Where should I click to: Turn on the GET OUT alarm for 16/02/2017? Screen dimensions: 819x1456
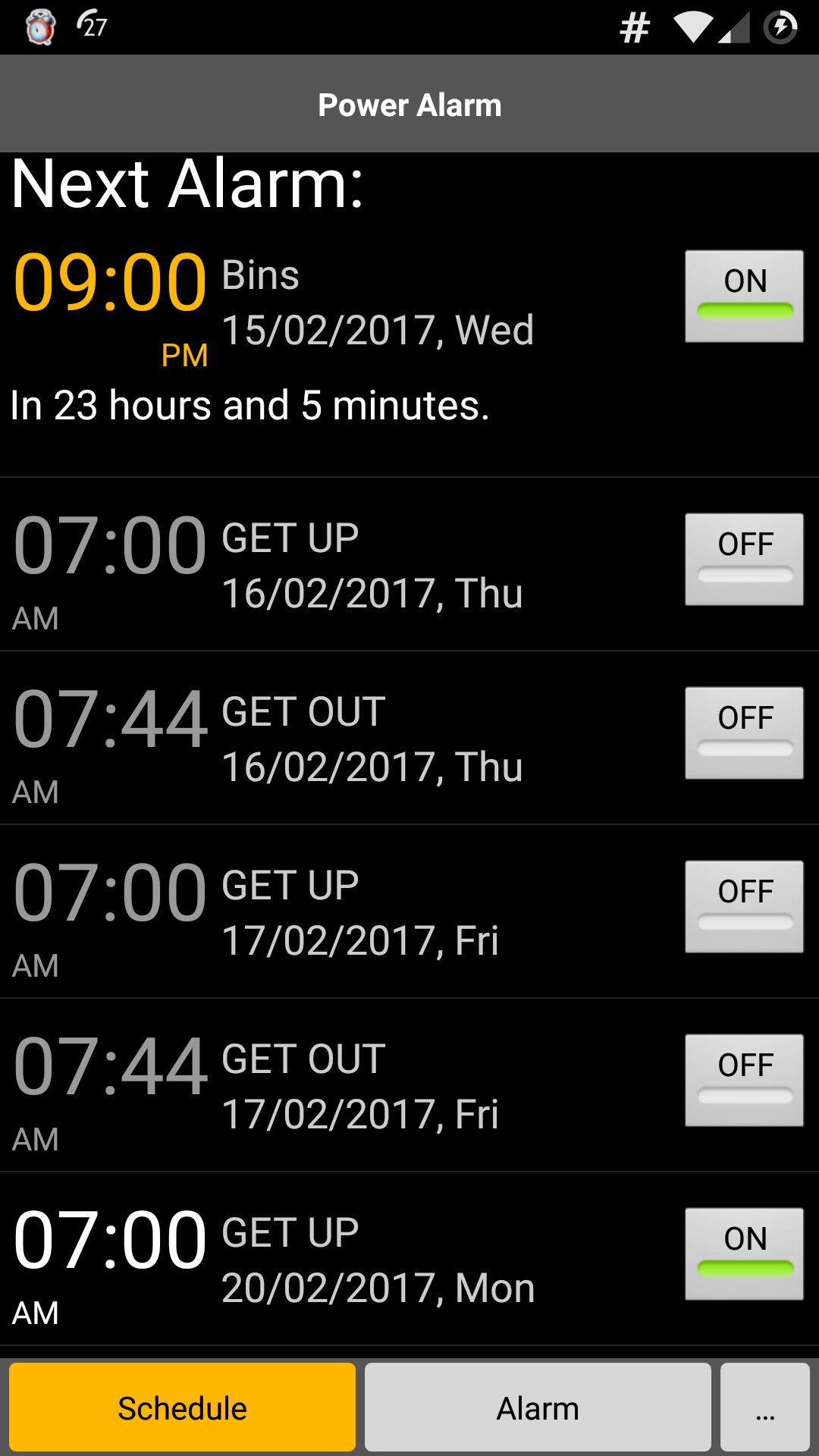pyautogui.click(x=744, y=733)
